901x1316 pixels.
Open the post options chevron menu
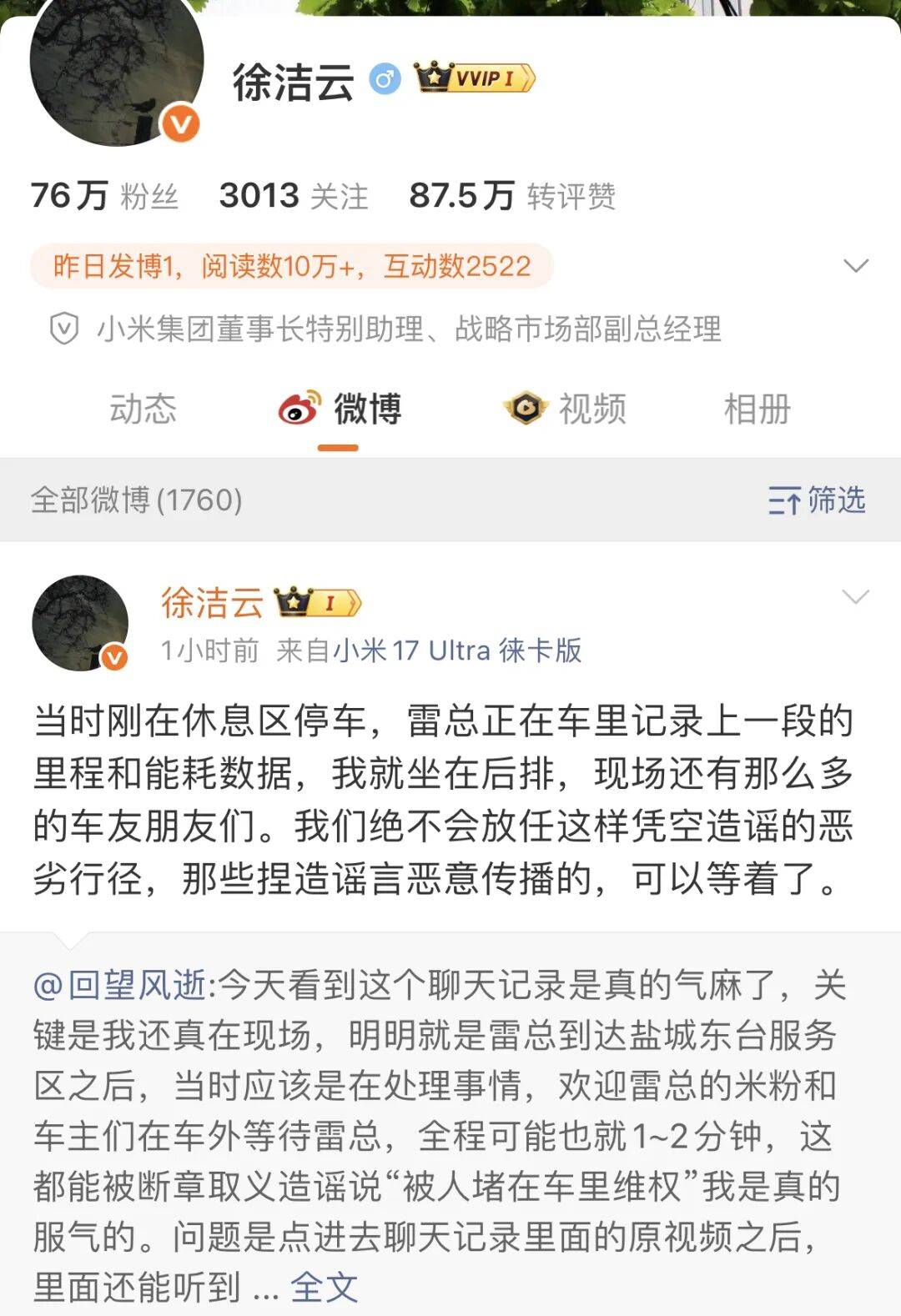(x=856, y=597)
